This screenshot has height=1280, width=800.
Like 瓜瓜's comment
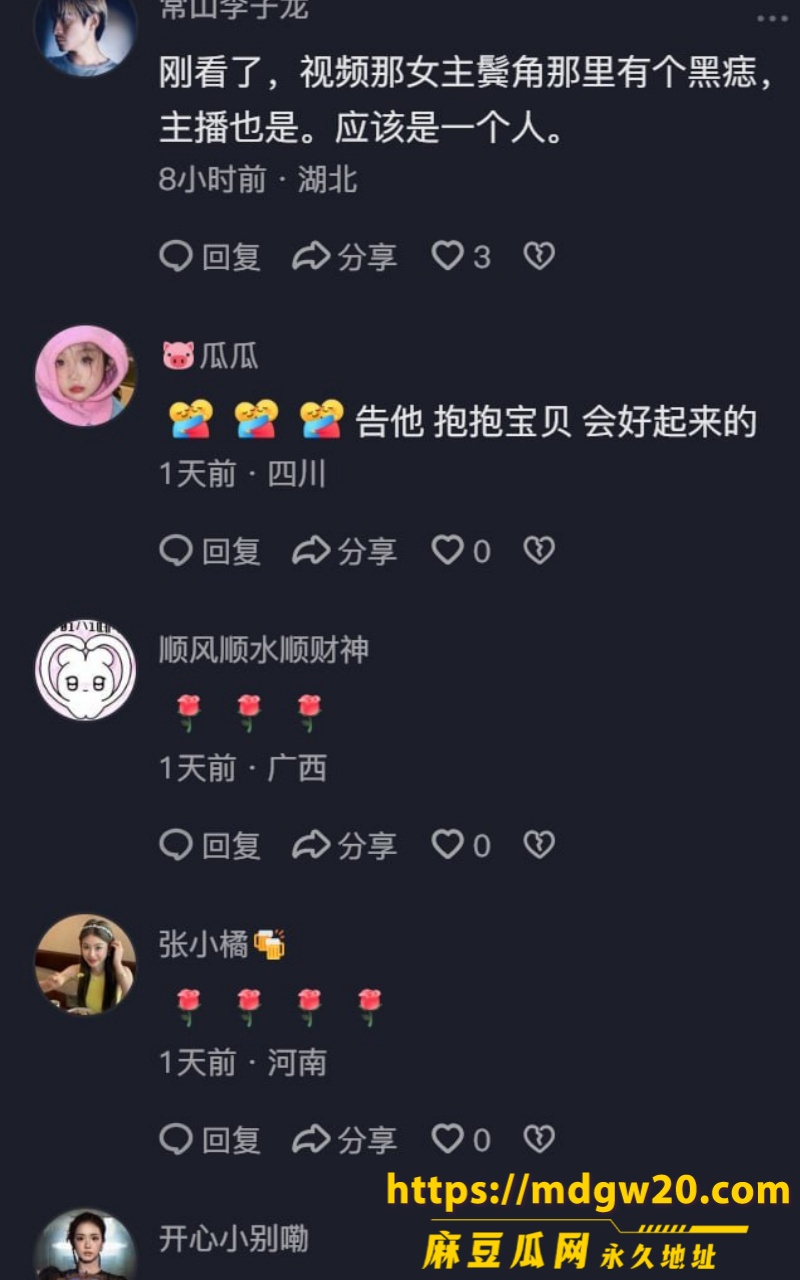click(461, 551)
